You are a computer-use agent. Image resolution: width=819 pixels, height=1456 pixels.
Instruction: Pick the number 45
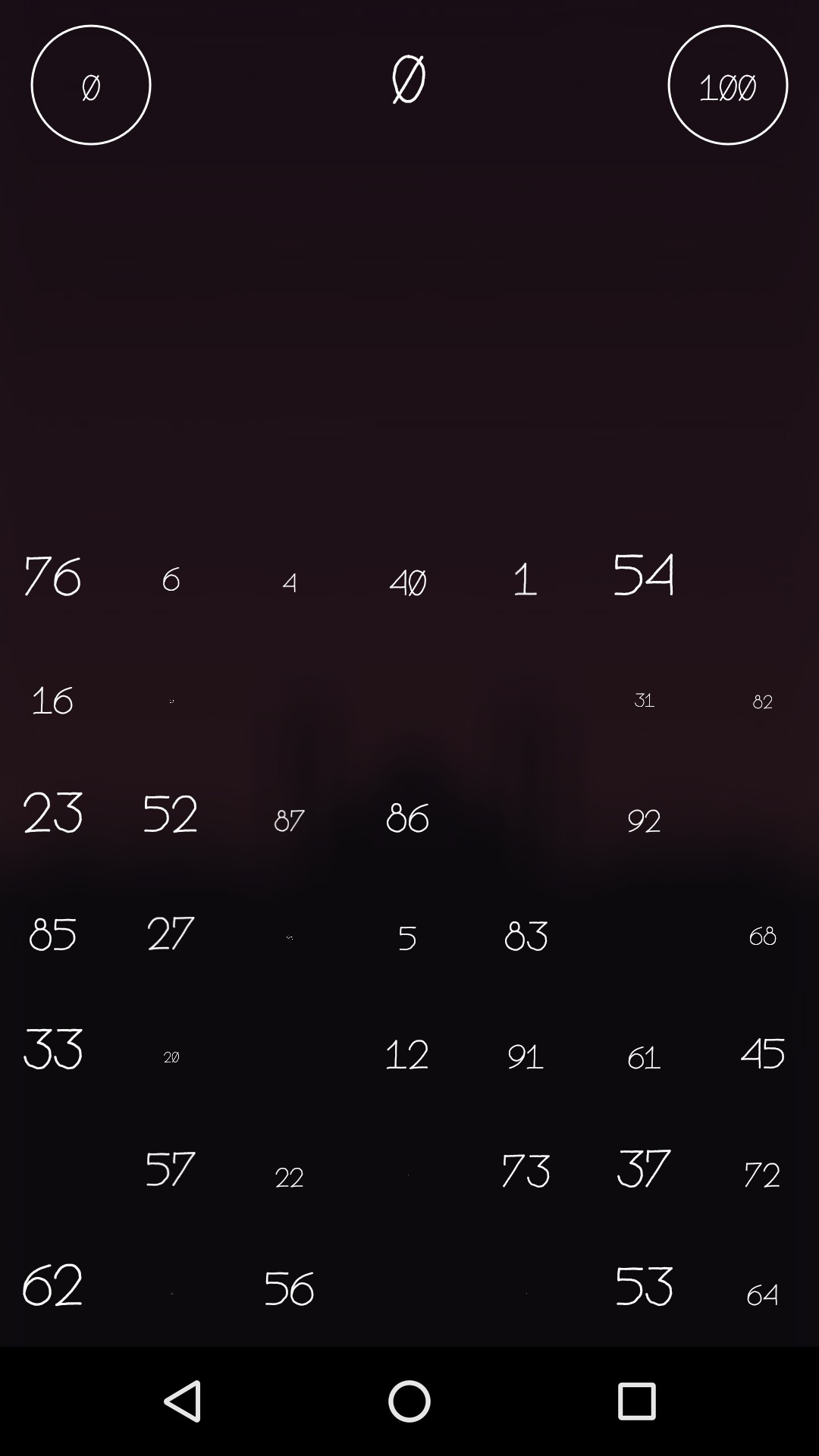coord(762,1053)
